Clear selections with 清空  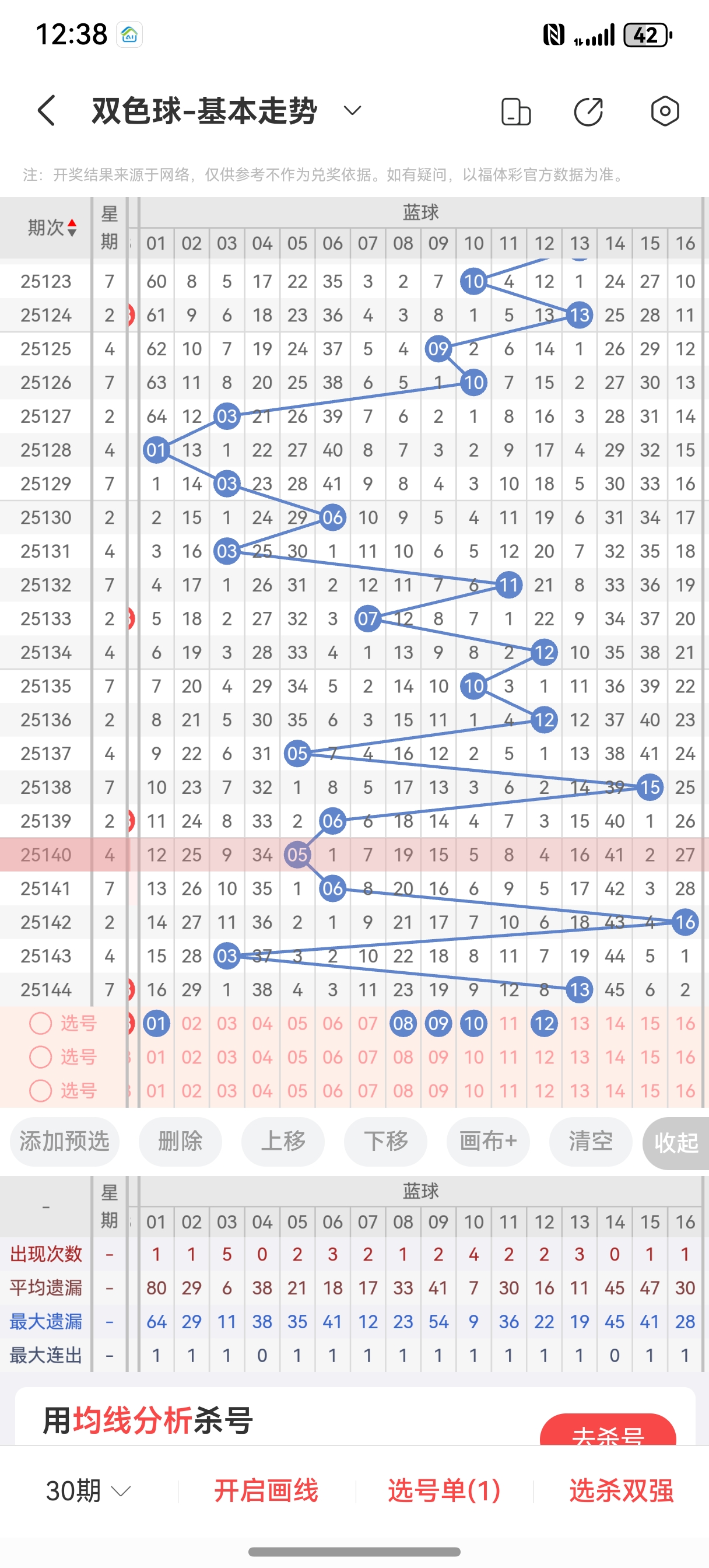pyautogui.click(x=590, y=1142)
